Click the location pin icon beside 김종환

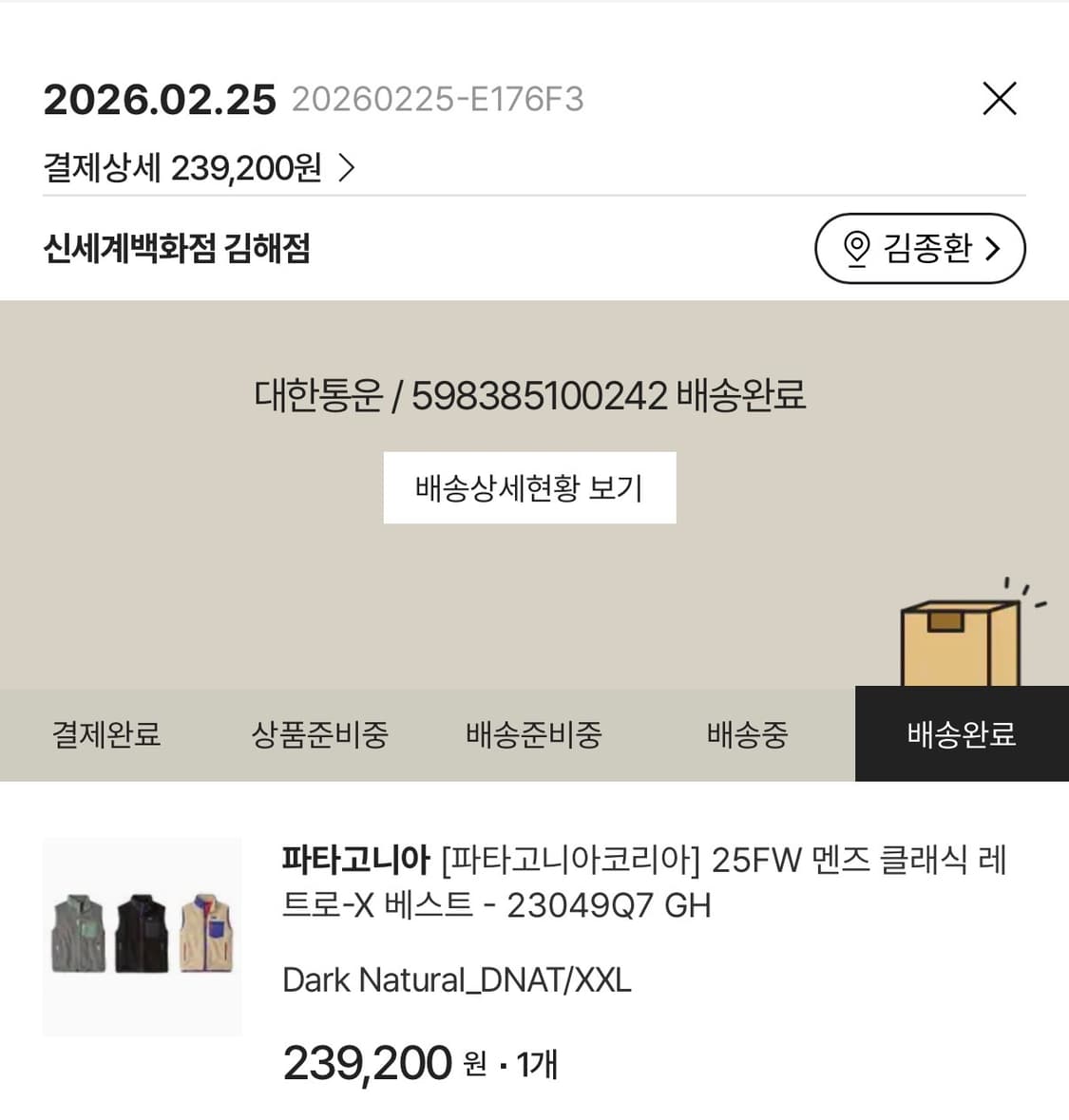854,248
